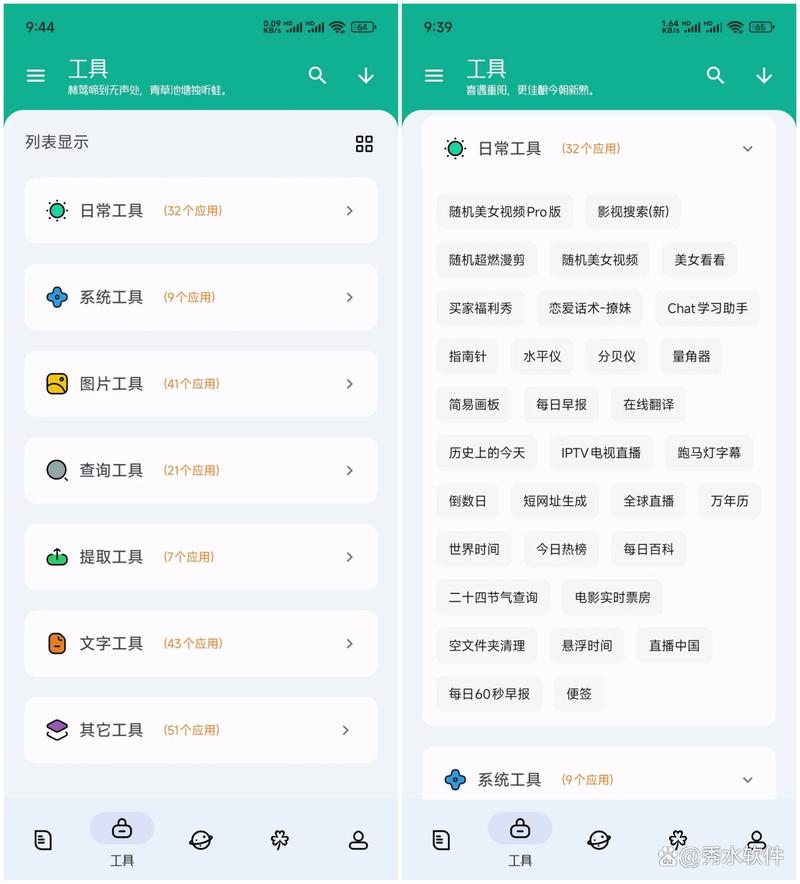
Task: Open the 万年历 calendar tool
Action: coord(729,501)
